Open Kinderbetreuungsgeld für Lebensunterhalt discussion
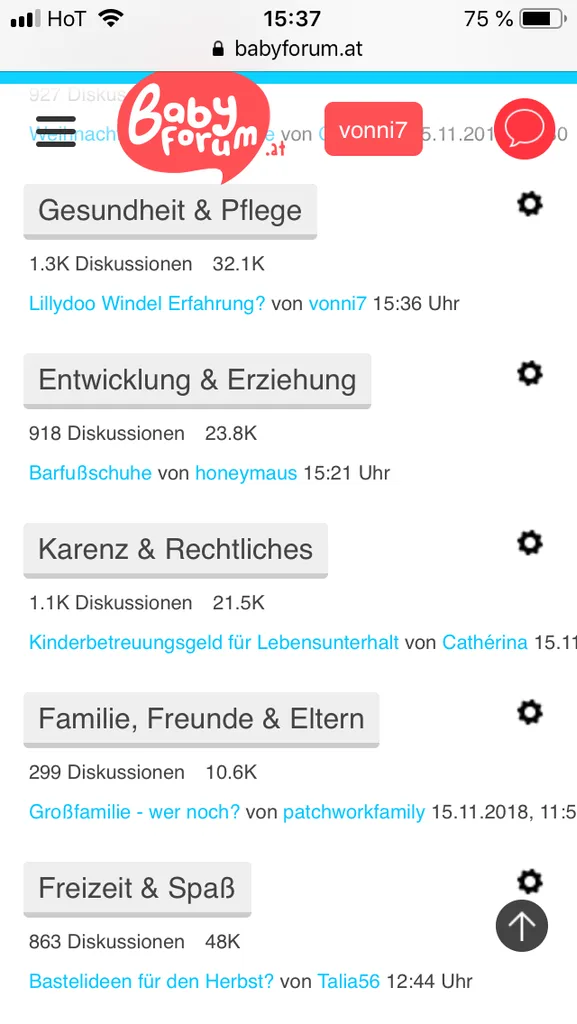 coord(213,642)
